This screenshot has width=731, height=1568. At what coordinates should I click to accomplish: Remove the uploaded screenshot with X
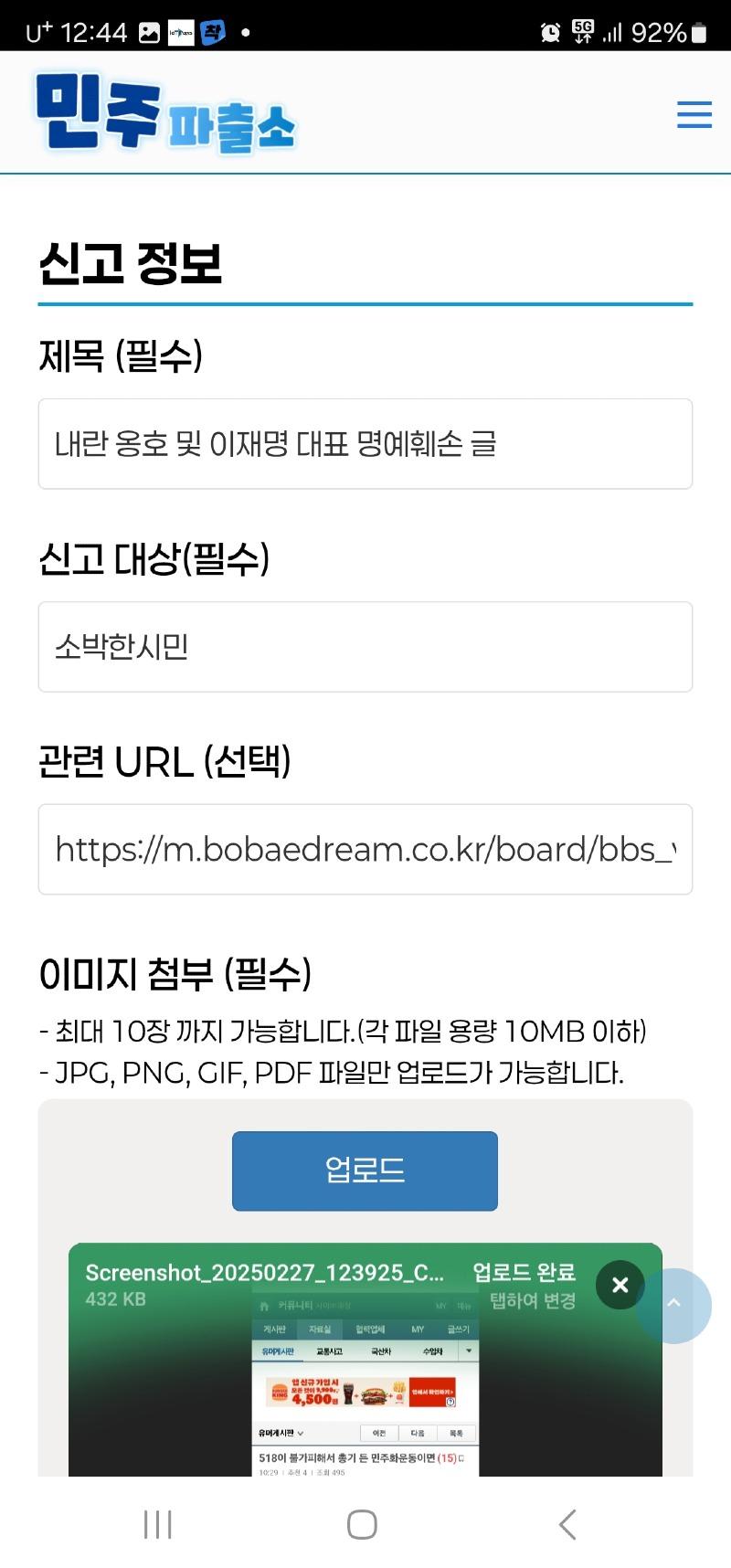point(620,1285)
